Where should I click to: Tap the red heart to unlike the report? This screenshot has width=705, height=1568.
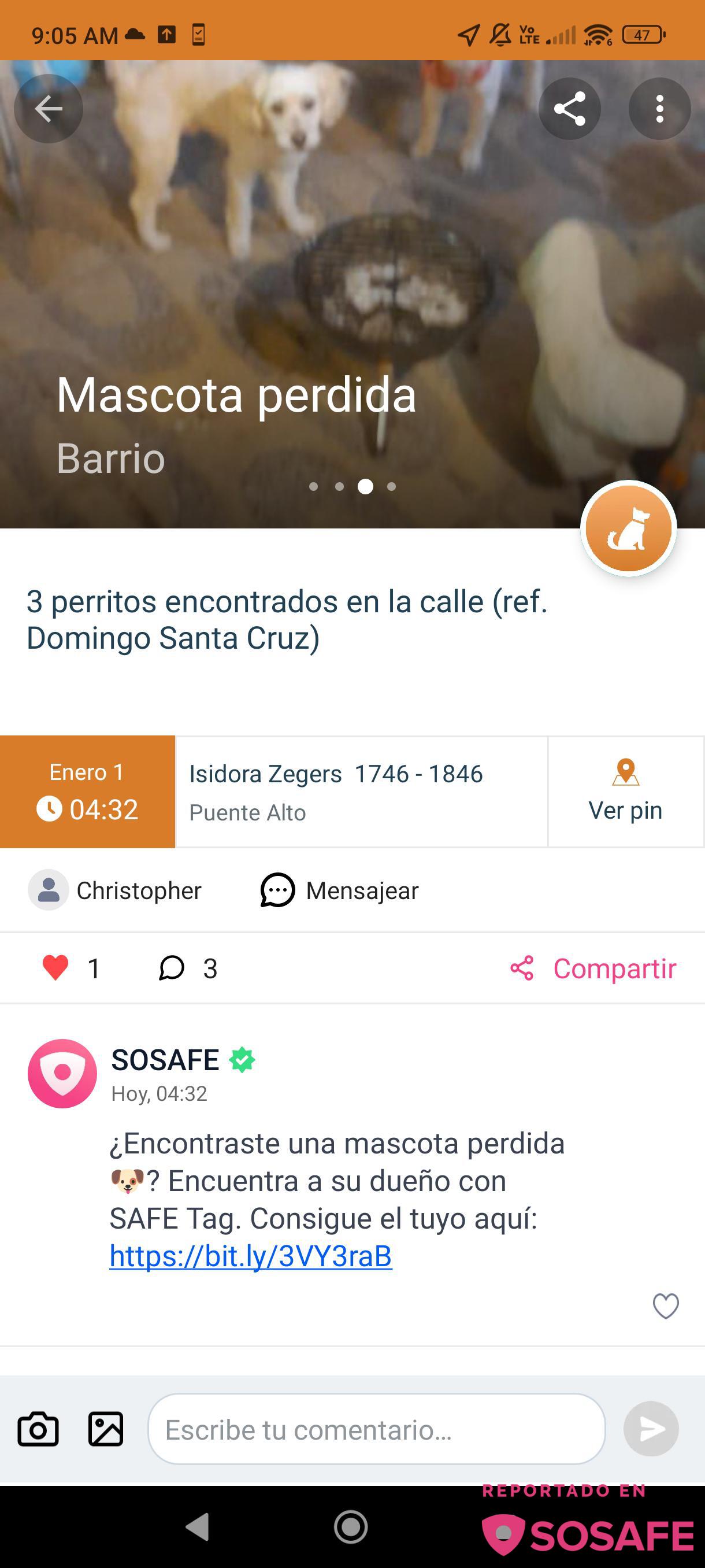coord(55,968)
